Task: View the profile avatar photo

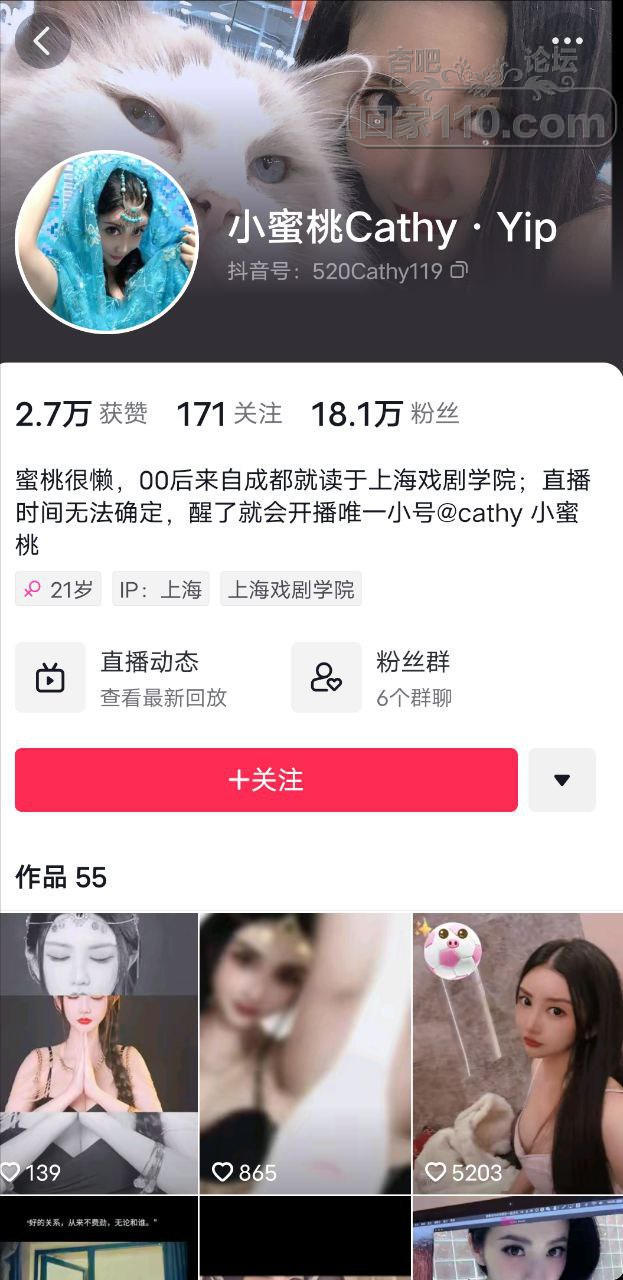Action: click(106, 242)
